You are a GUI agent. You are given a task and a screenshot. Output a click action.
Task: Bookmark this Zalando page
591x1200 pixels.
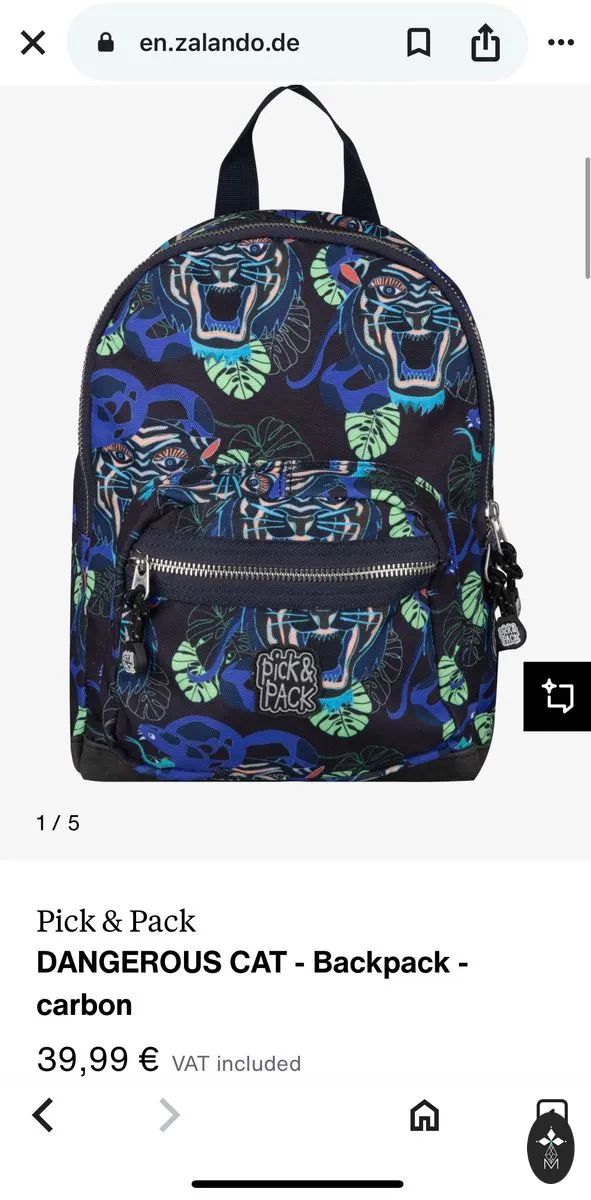point(419,43)
